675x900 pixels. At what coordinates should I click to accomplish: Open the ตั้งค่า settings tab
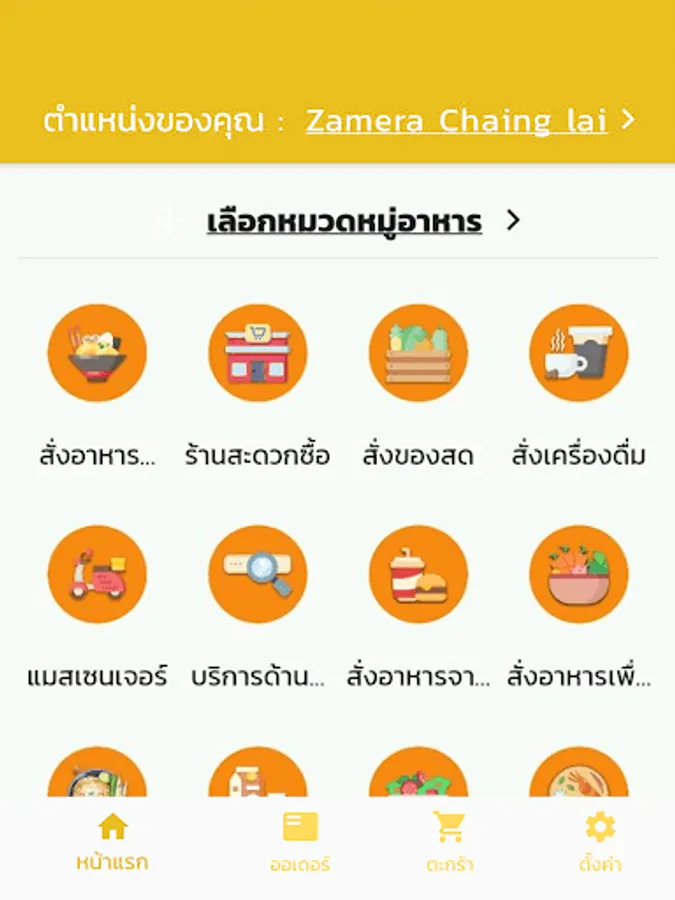tap(600, 841)
